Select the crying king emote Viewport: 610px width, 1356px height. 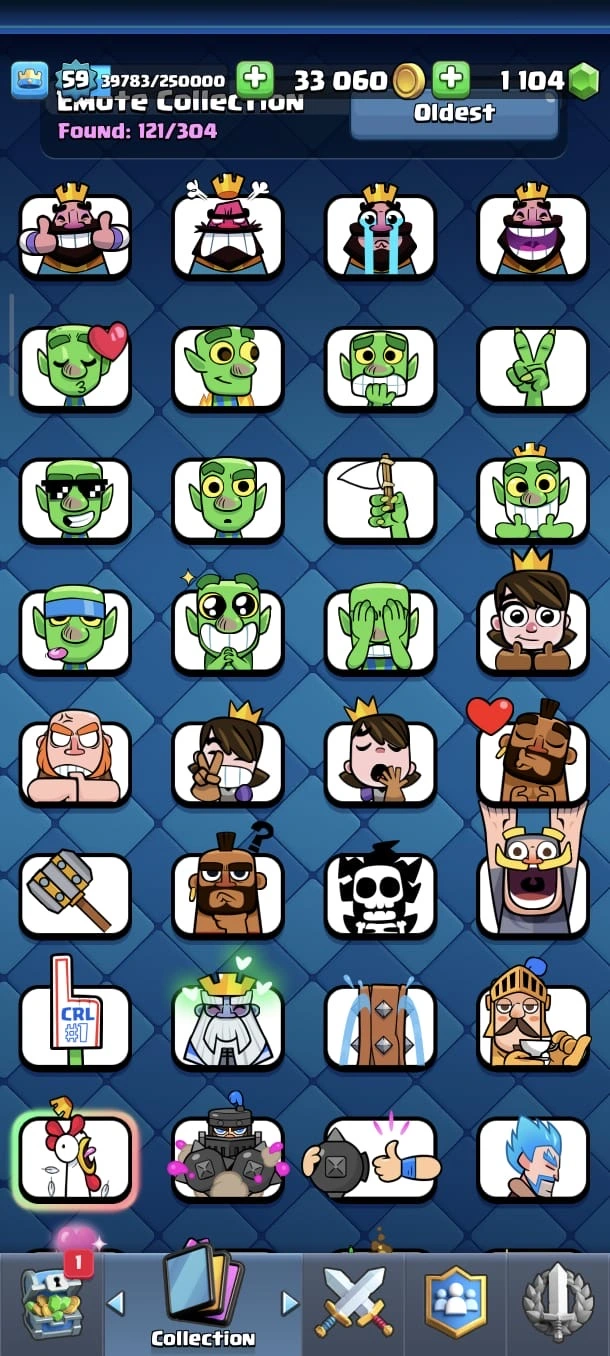point(380,234)
